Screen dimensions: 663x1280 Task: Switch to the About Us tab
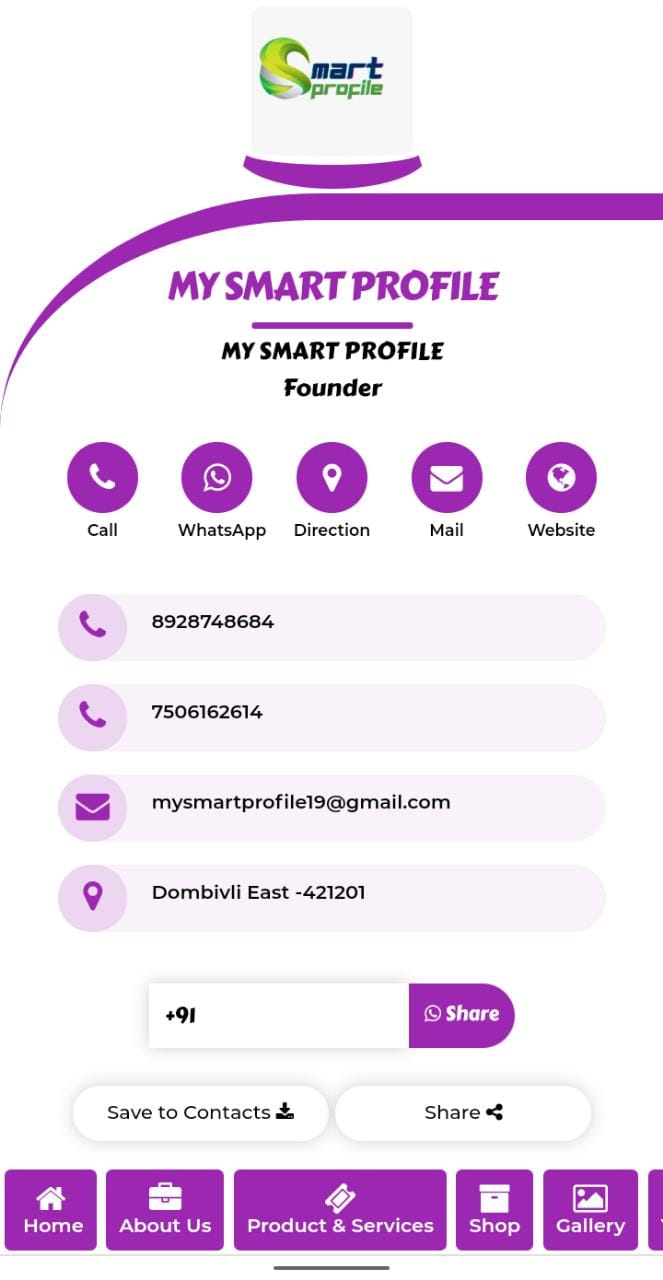tap(165, 1210)
